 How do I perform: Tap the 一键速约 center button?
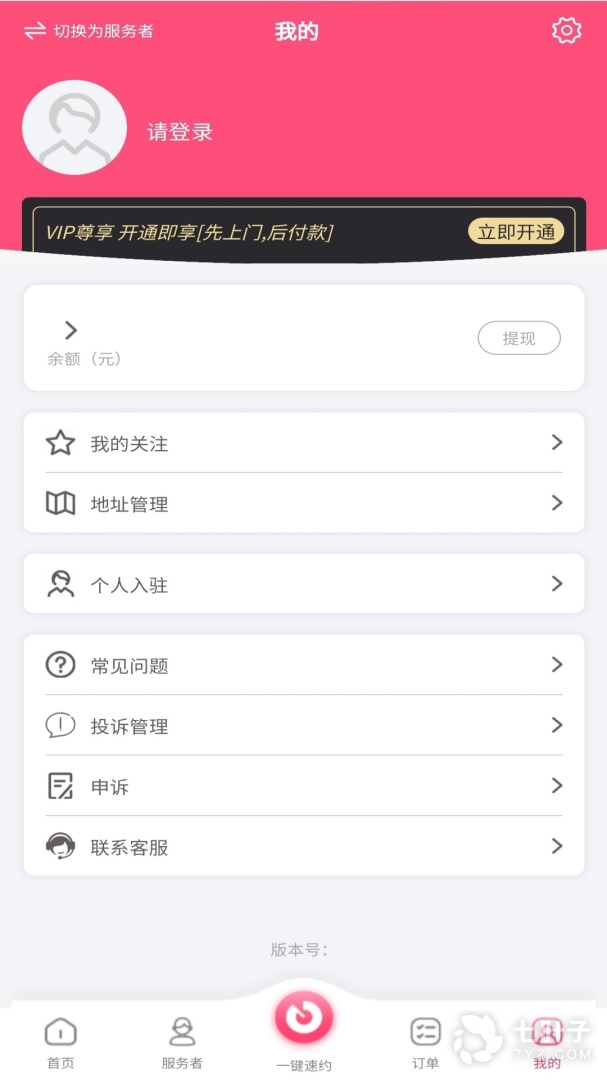point(304,1020)
